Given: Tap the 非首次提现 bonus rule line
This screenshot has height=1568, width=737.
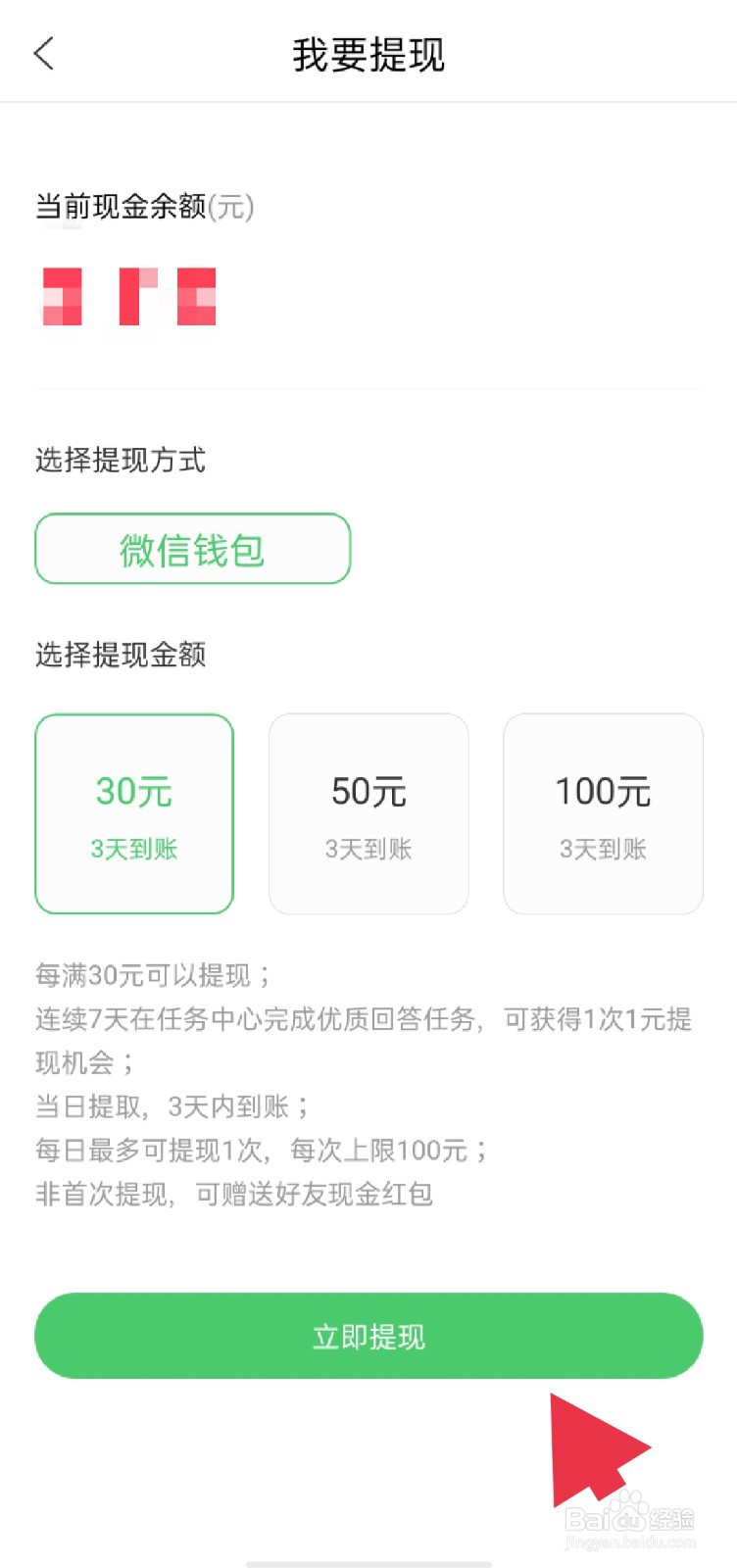Looking at the screenshot, I should (x=235, y=1195).
